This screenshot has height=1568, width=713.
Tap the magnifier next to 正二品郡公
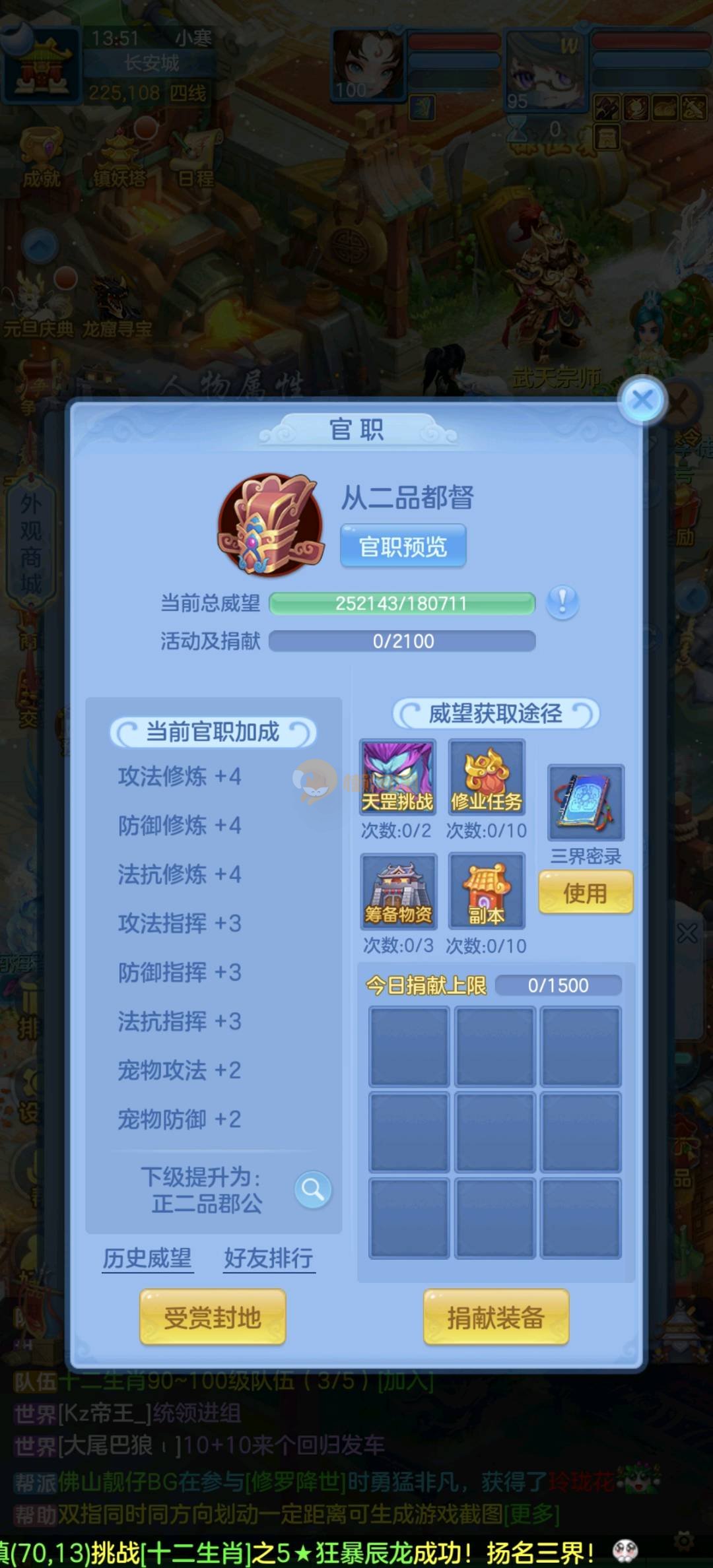pos(313,1189)
